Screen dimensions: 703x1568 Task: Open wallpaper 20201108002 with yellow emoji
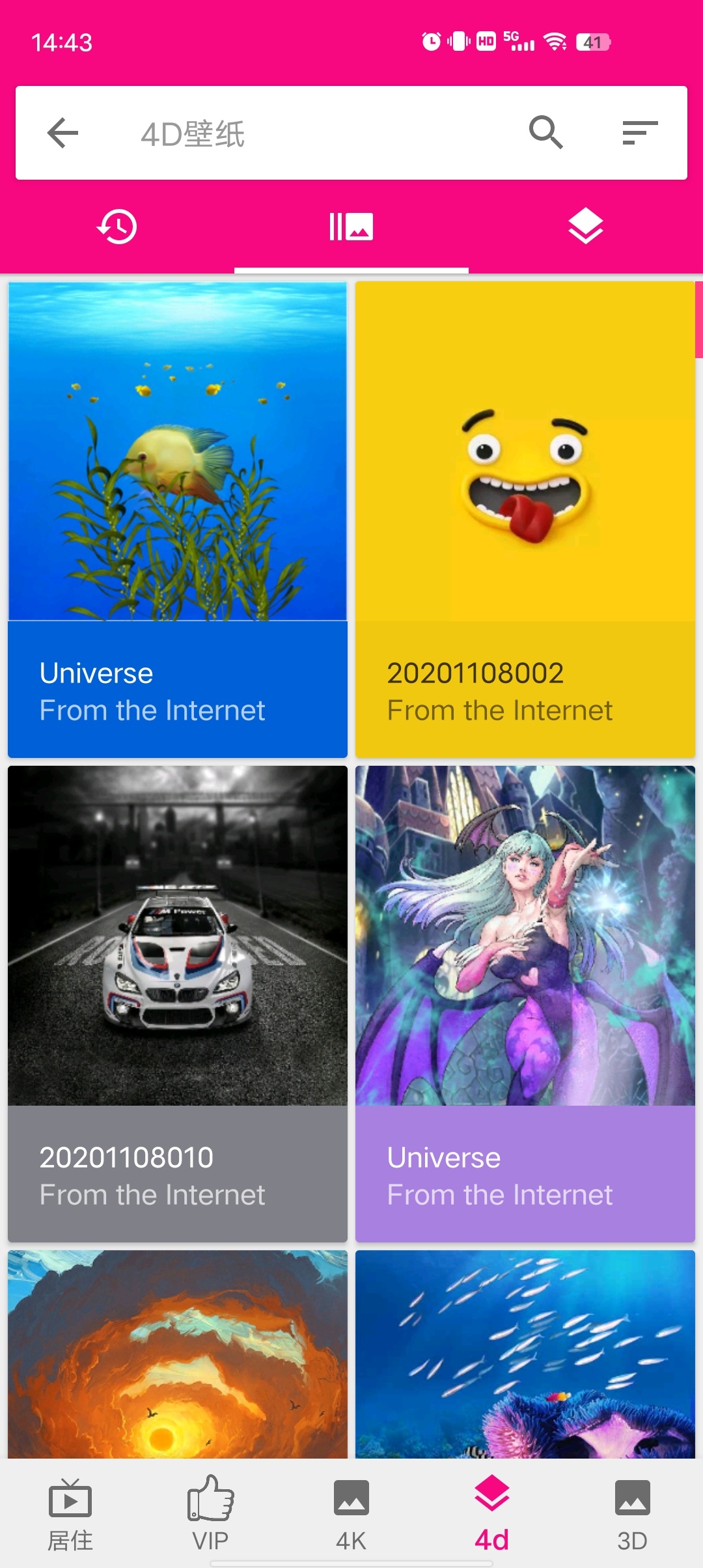coord(525,519)
